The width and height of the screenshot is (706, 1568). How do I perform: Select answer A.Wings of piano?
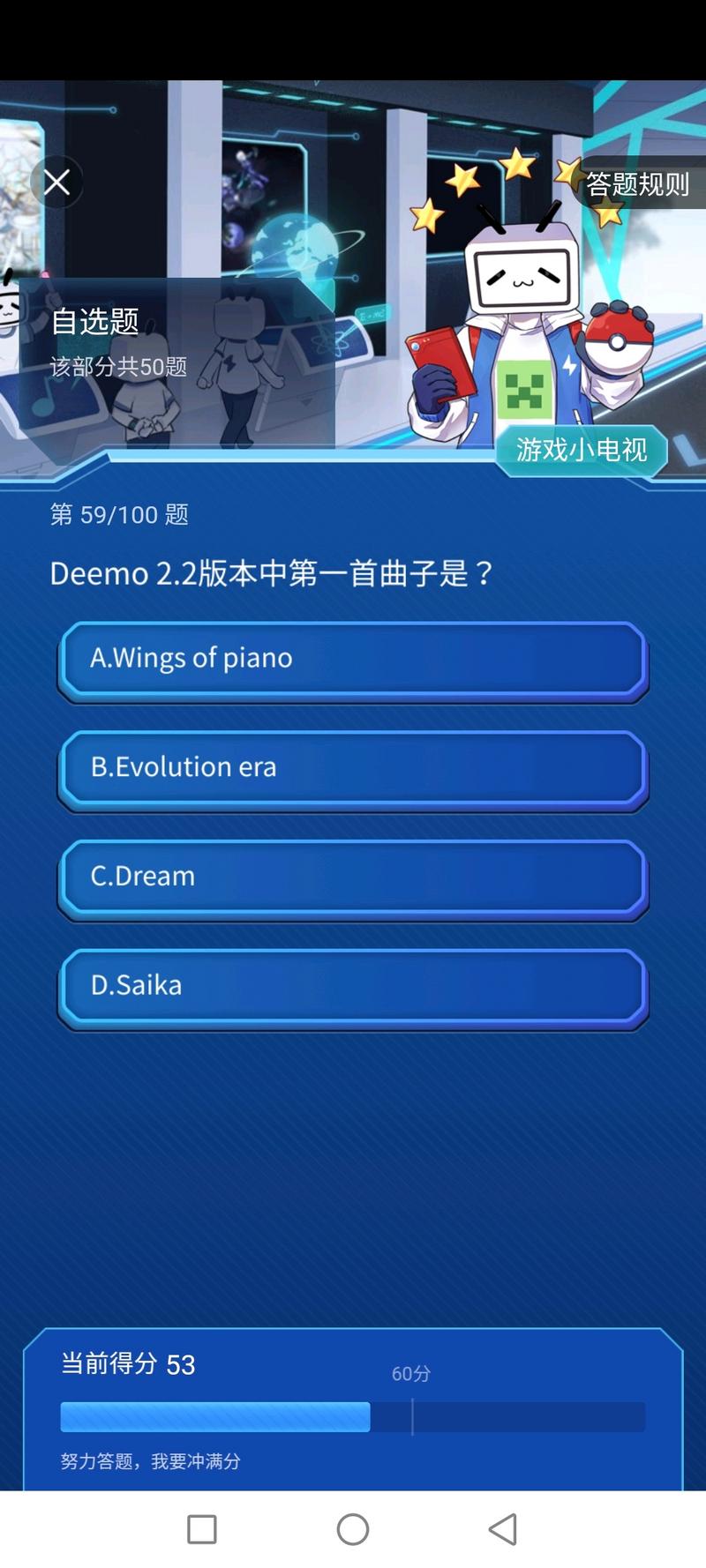point(353,659)
